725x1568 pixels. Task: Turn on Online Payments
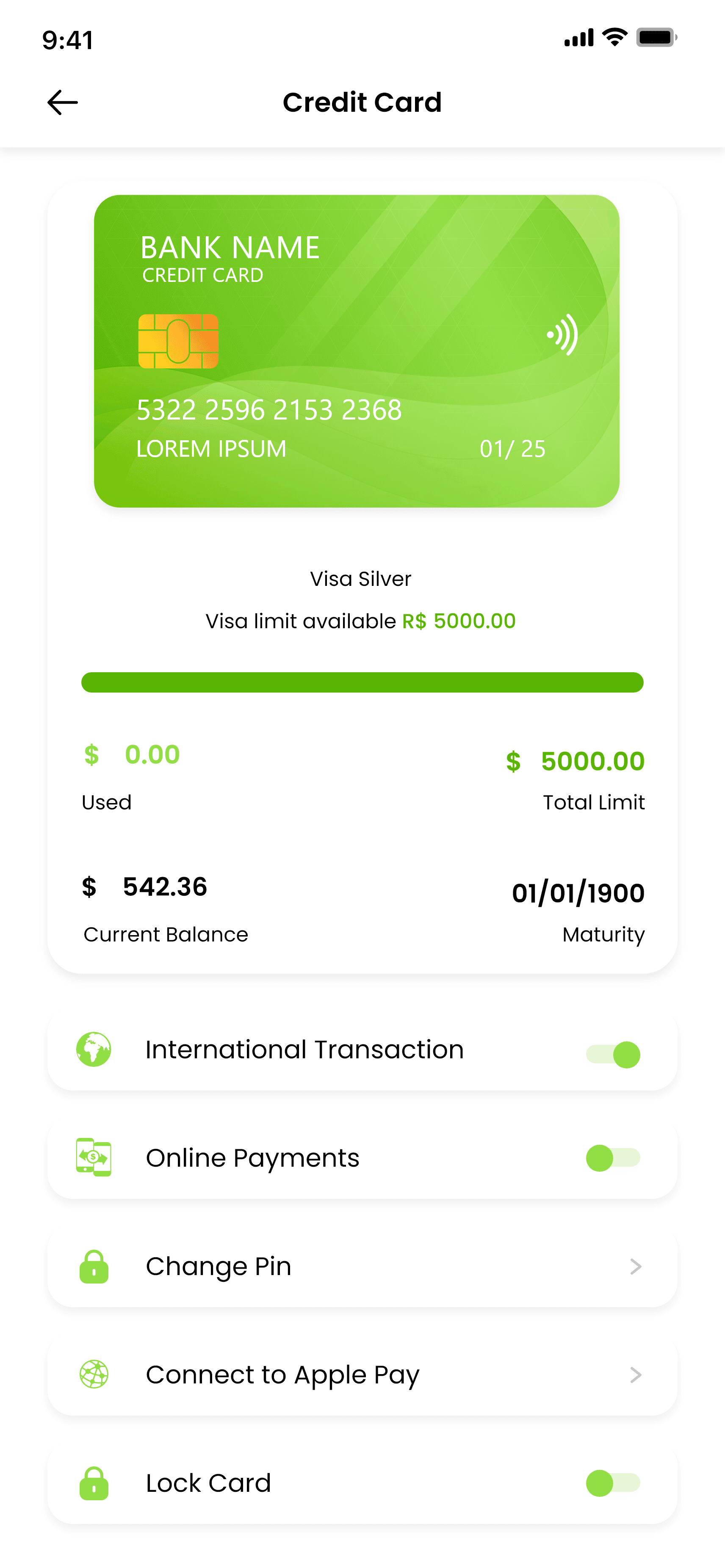[x=612, y=1158]
